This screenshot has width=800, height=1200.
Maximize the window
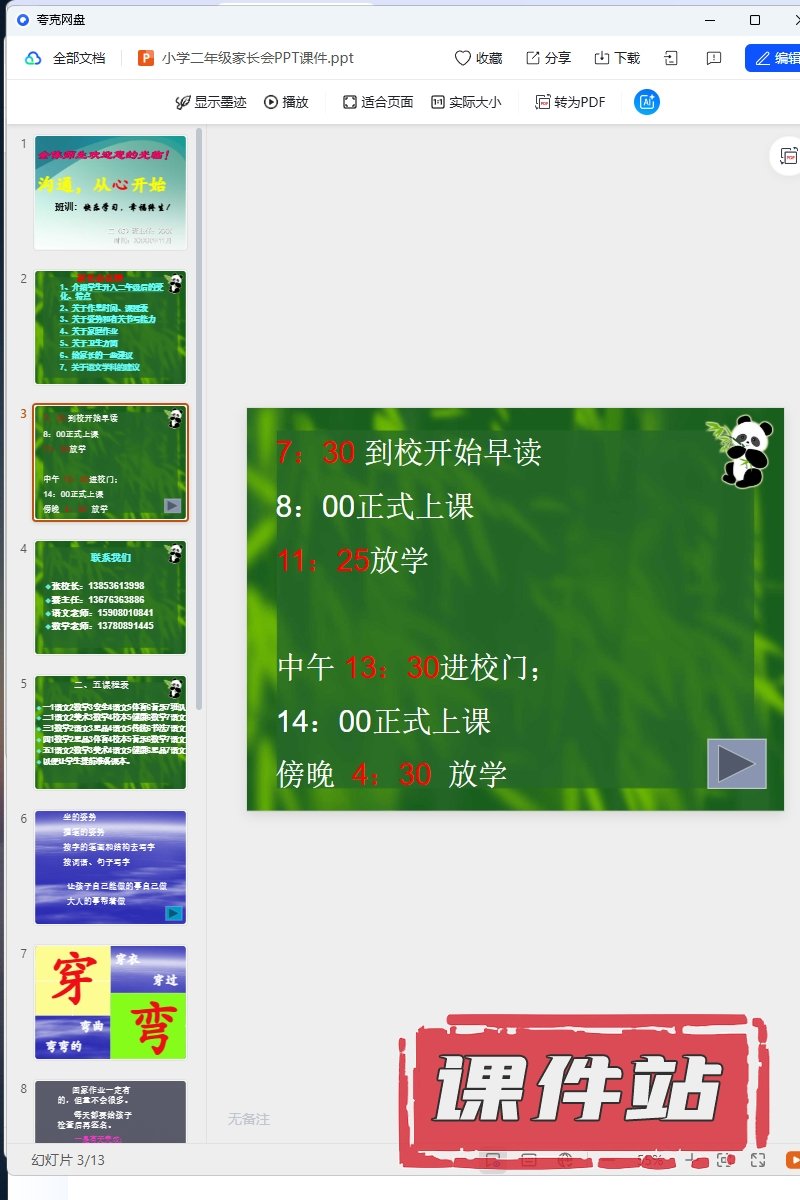755,20
